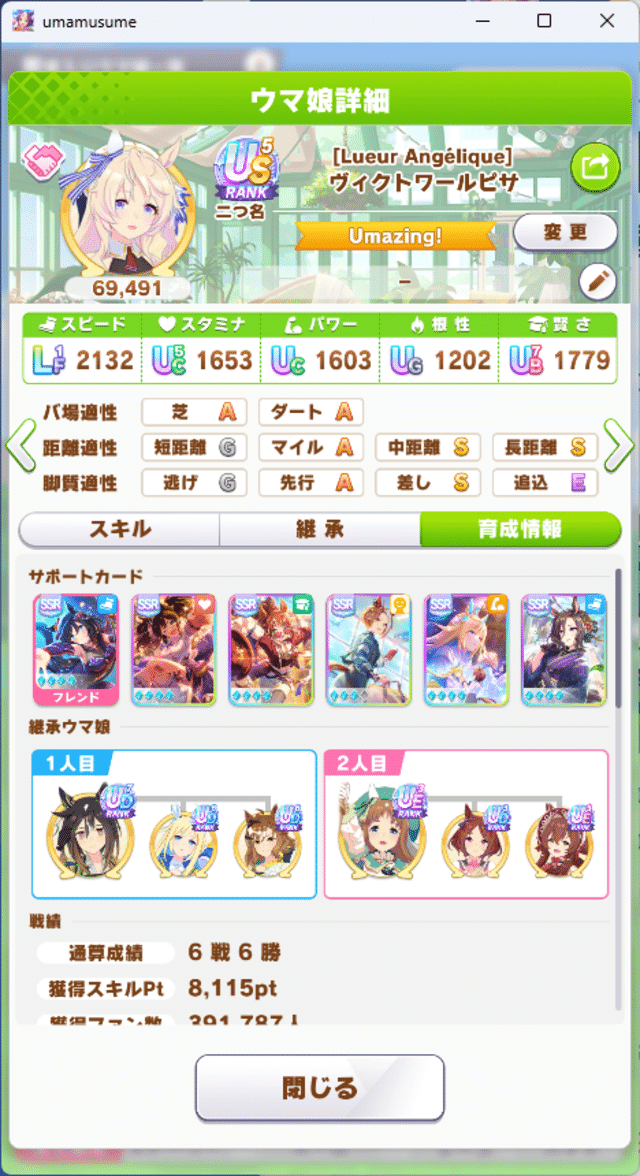This screenshot has width=640, height=1176.
Task: Open the second support card with heart icon
Action: pyautogui.click(x=174, y=650)
